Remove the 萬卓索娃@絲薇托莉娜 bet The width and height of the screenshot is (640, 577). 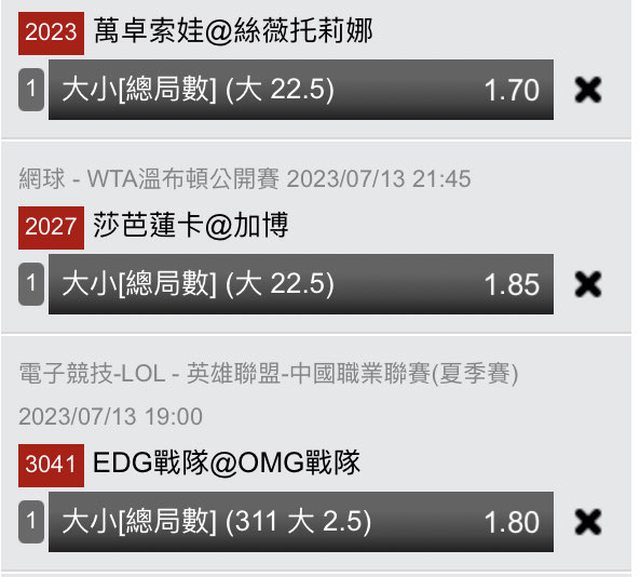589,90
